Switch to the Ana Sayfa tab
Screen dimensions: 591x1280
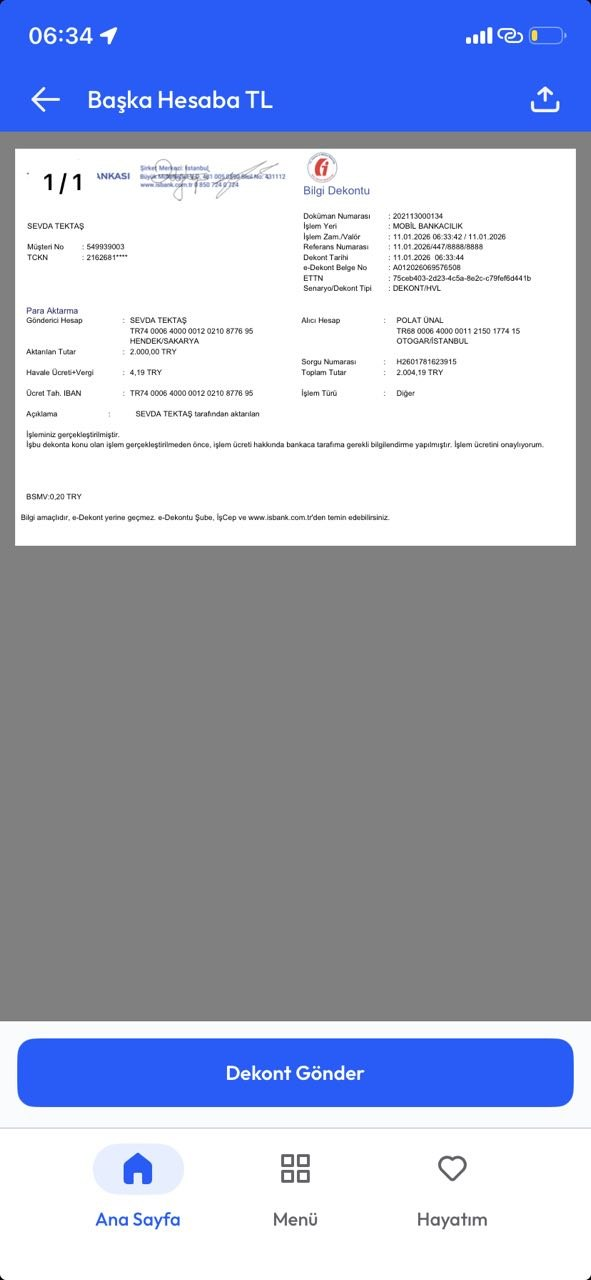[138, 1188]
